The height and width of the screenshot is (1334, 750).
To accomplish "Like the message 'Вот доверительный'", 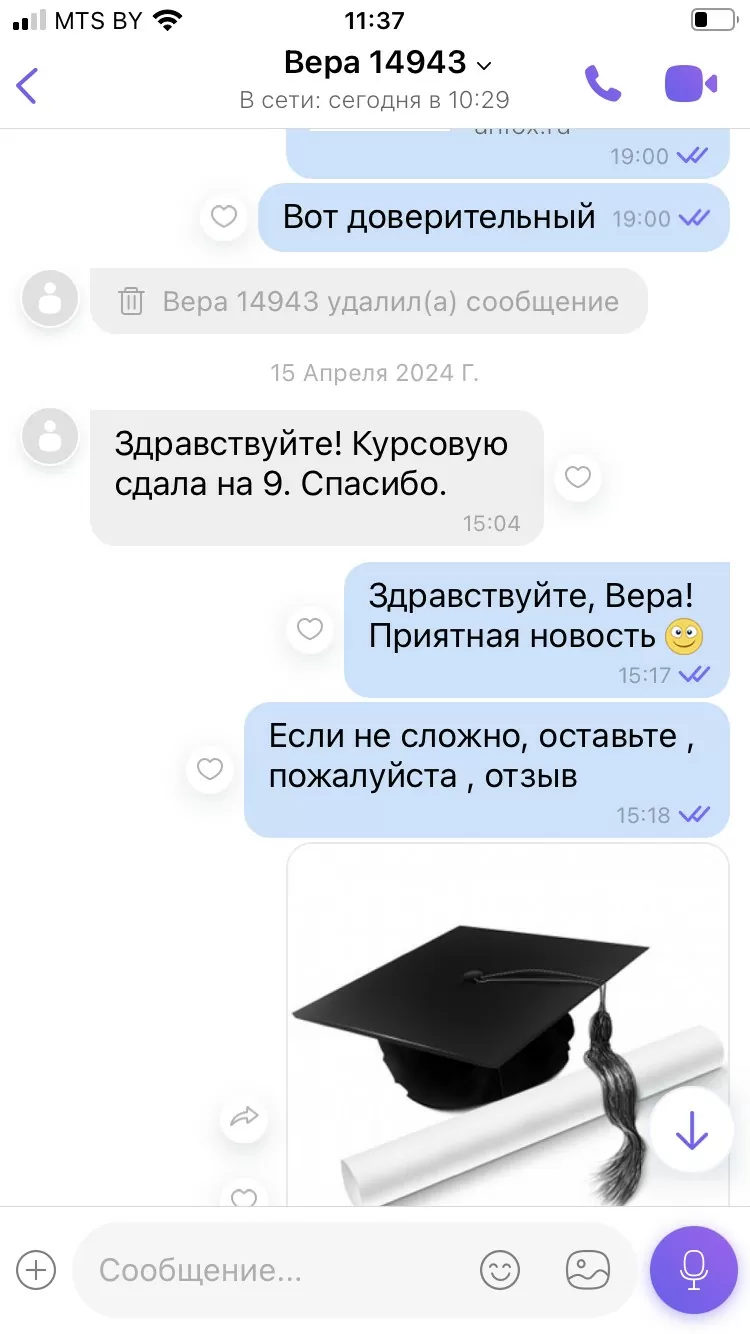I will 224,217.
